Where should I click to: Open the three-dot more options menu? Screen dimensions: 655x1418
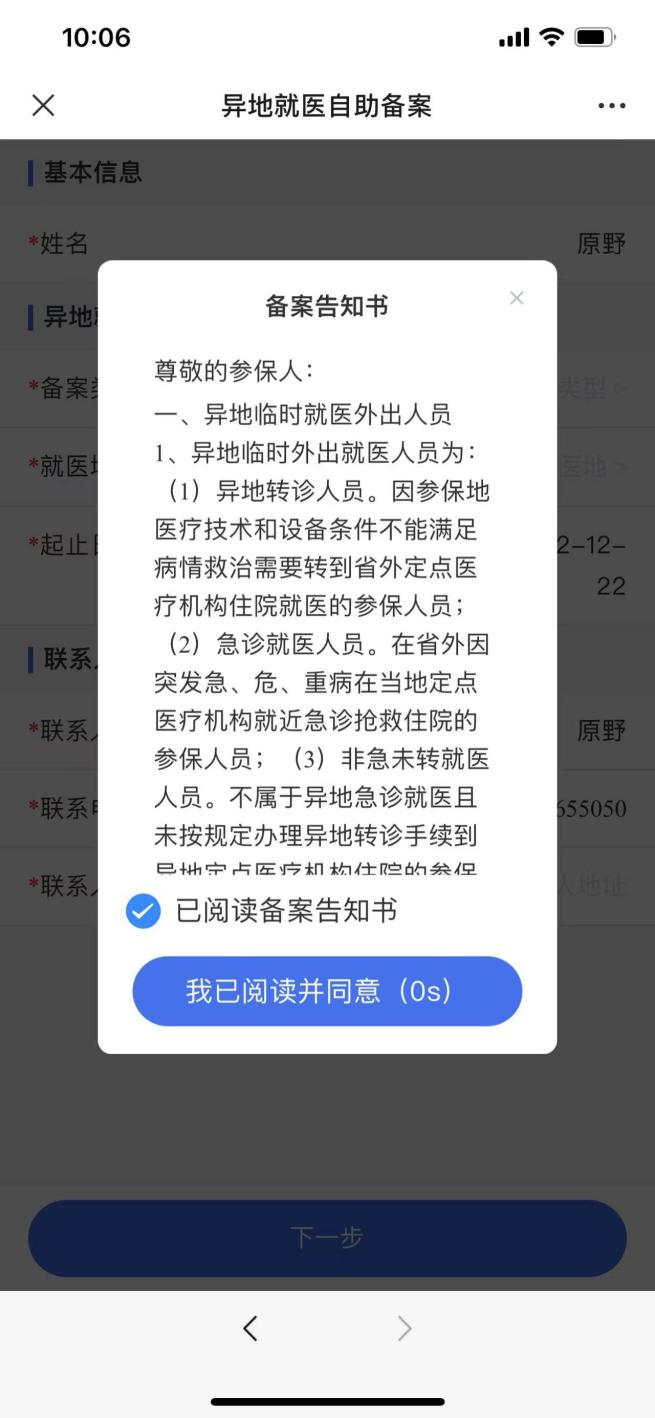click(611, 106)
